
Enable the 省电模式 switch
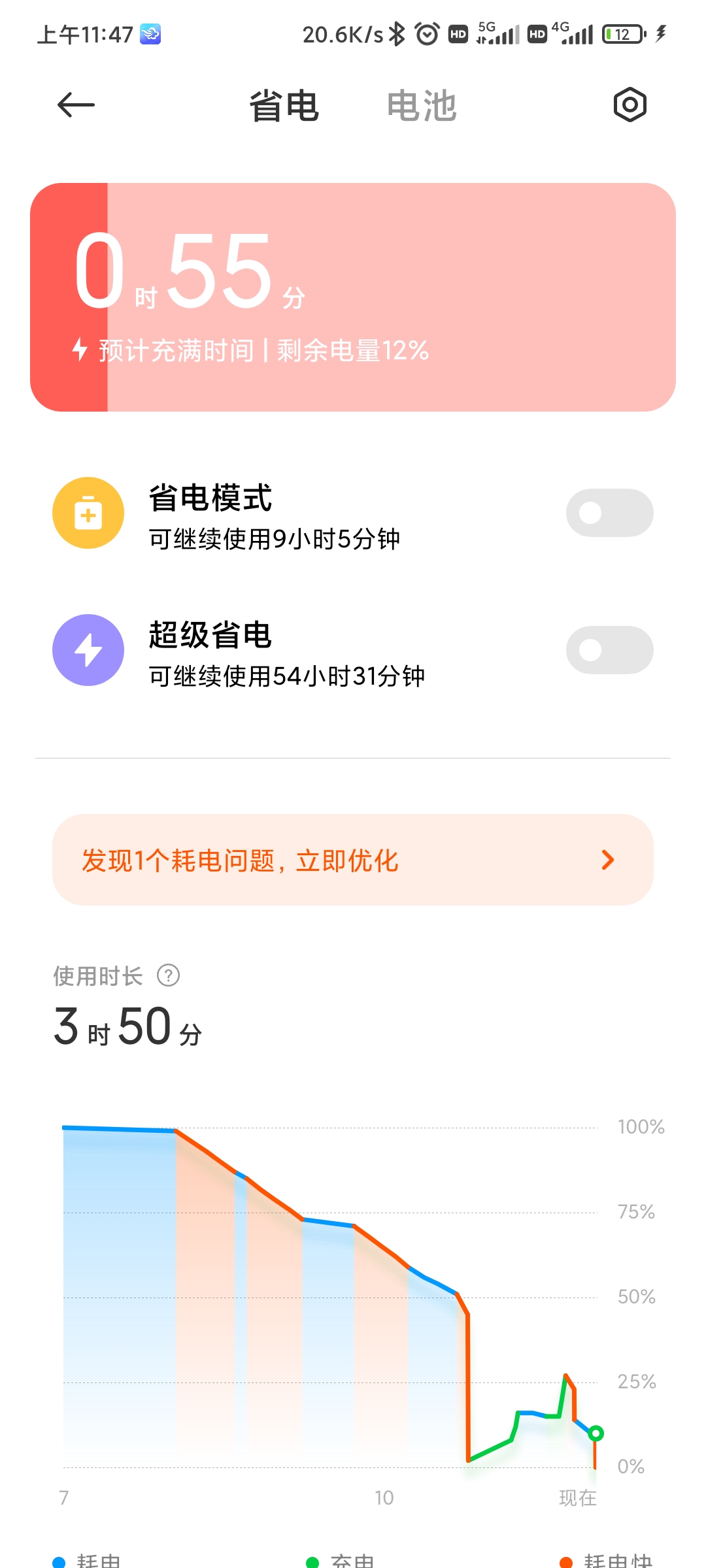609,513
